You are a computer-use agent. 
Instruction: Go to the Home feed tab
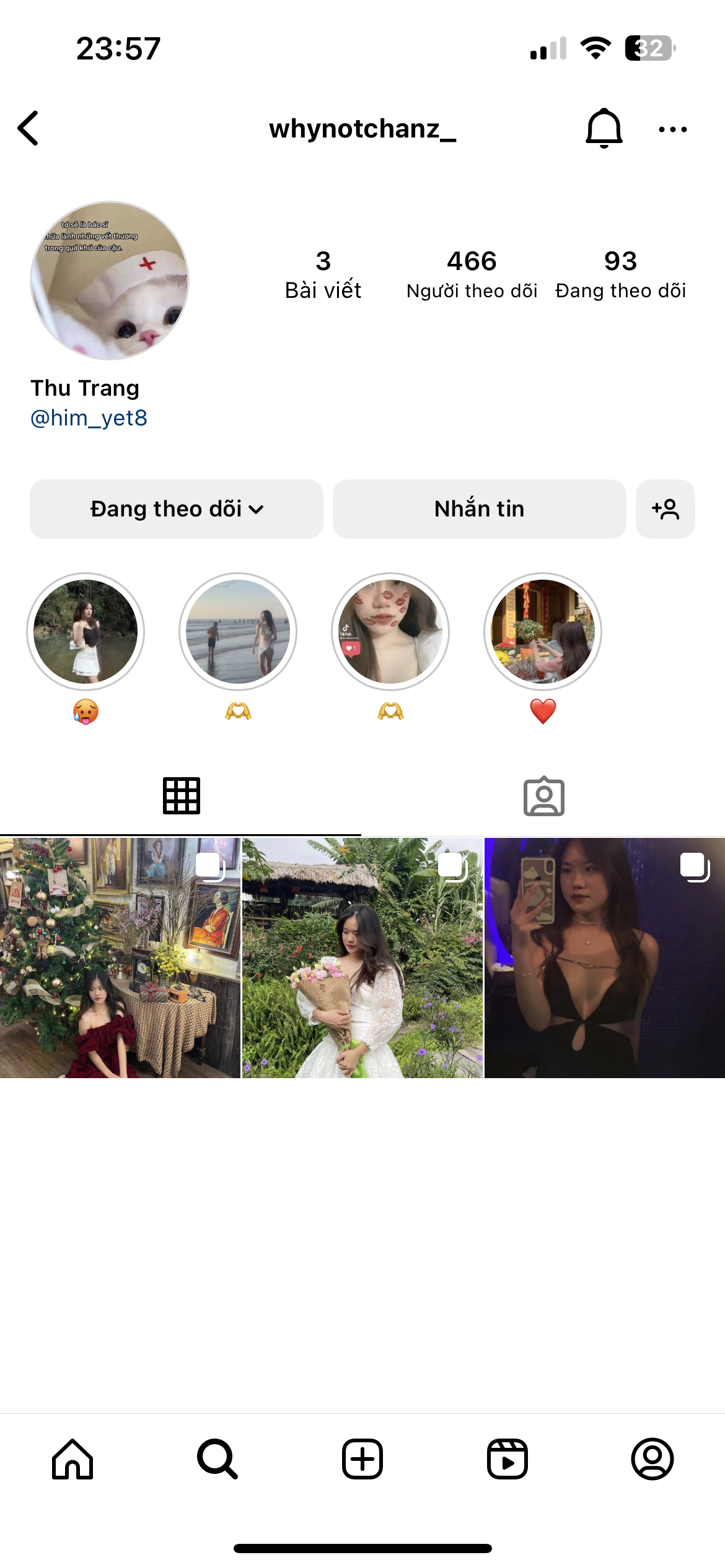point(72,1459)
